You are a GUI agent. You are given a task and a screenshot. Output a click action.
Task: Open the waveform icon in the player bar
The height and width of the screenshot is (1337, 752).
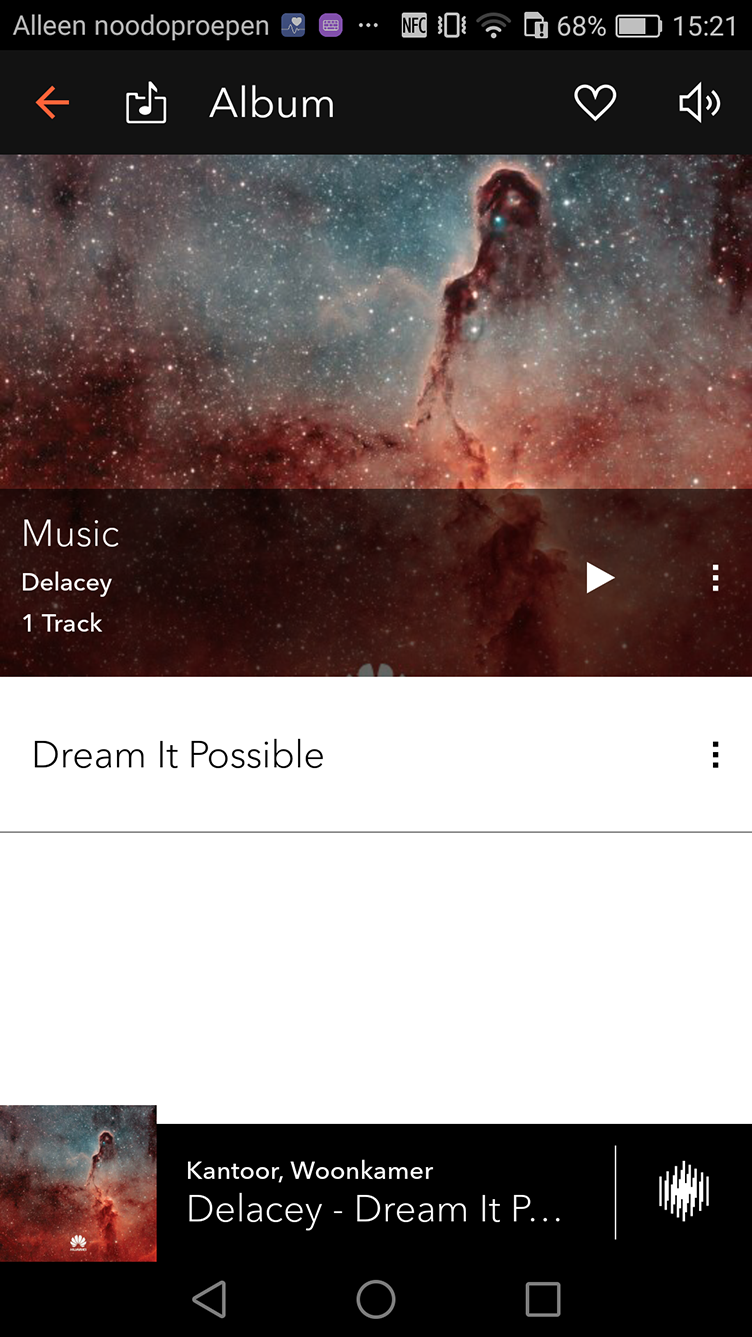pos(684,1192)
